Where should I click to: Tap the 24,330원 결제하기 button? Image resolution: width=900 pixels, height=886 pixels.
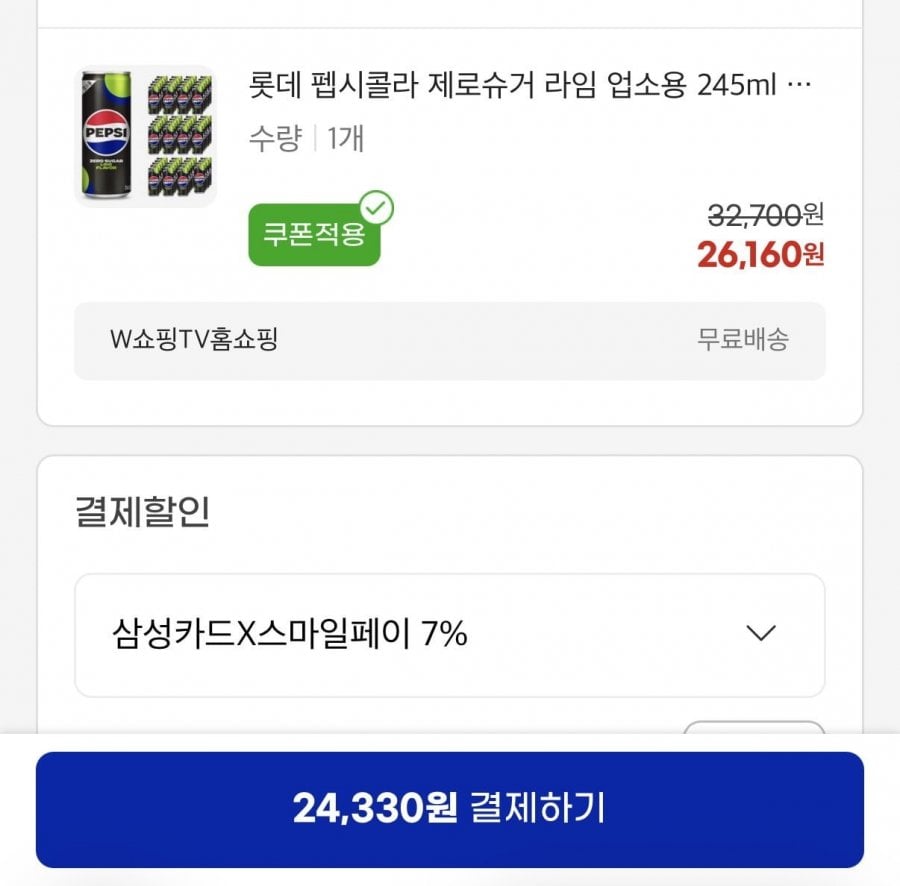[x=449, y=809]
